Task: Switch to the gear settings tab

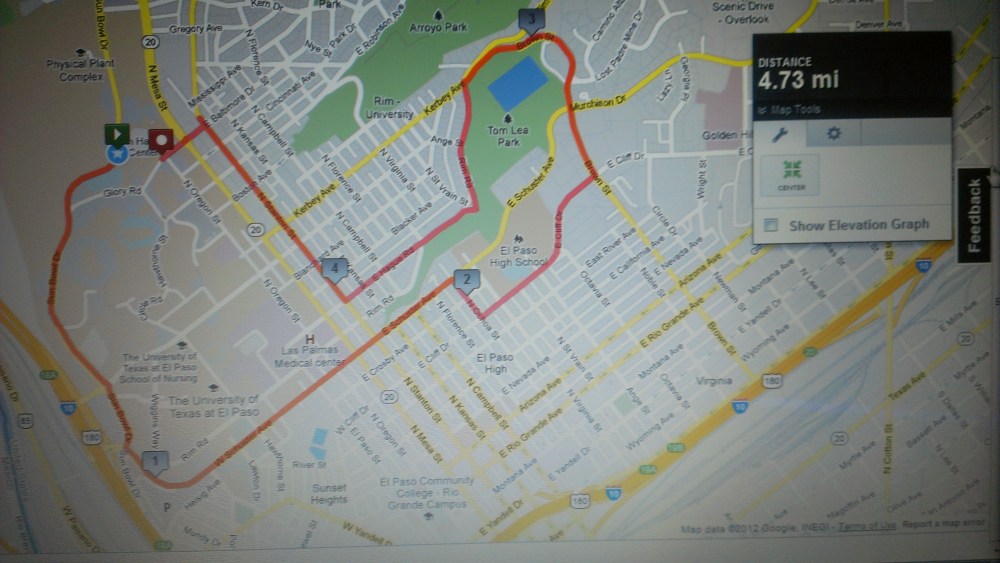Action: 833,133
